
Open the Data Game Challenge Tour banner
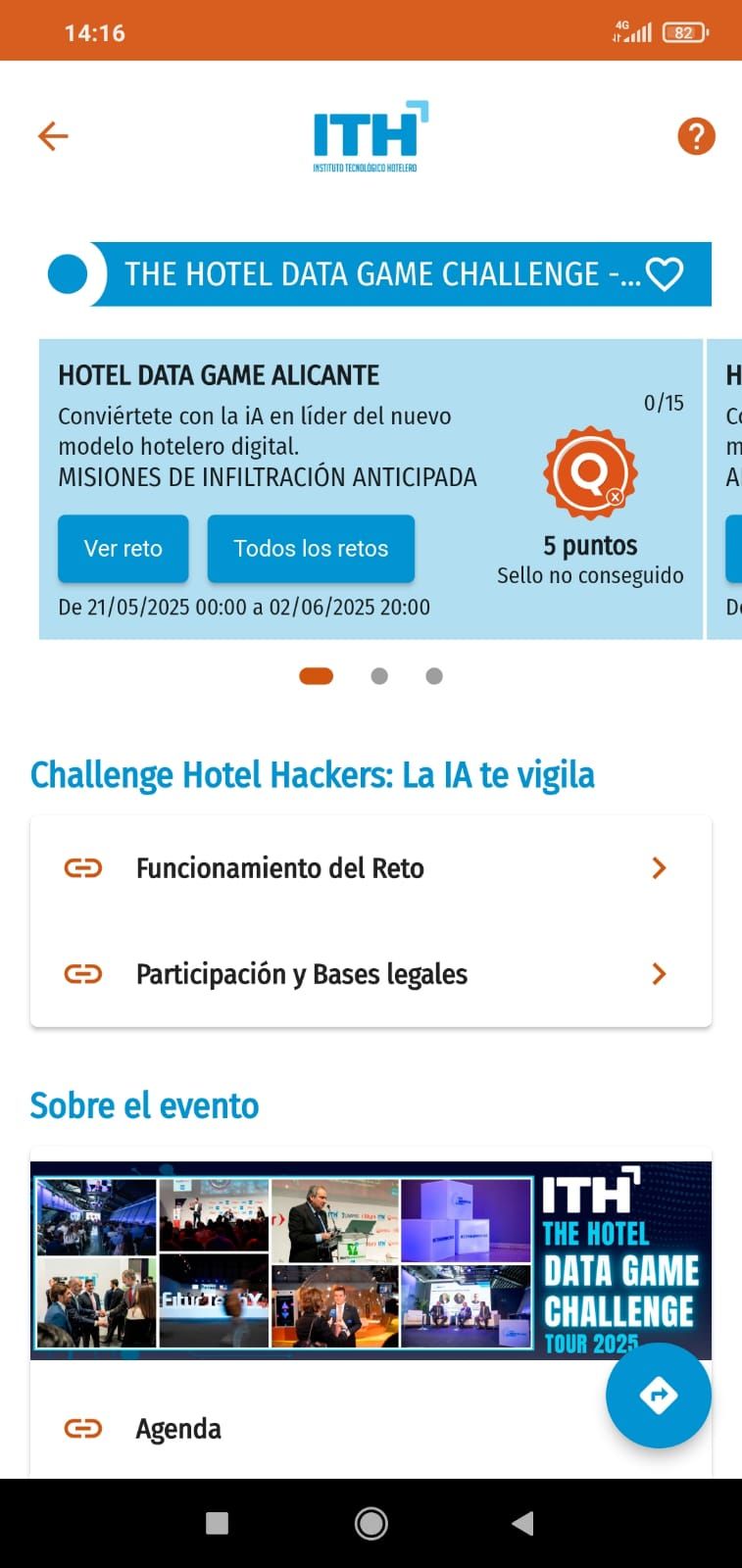371,1260
